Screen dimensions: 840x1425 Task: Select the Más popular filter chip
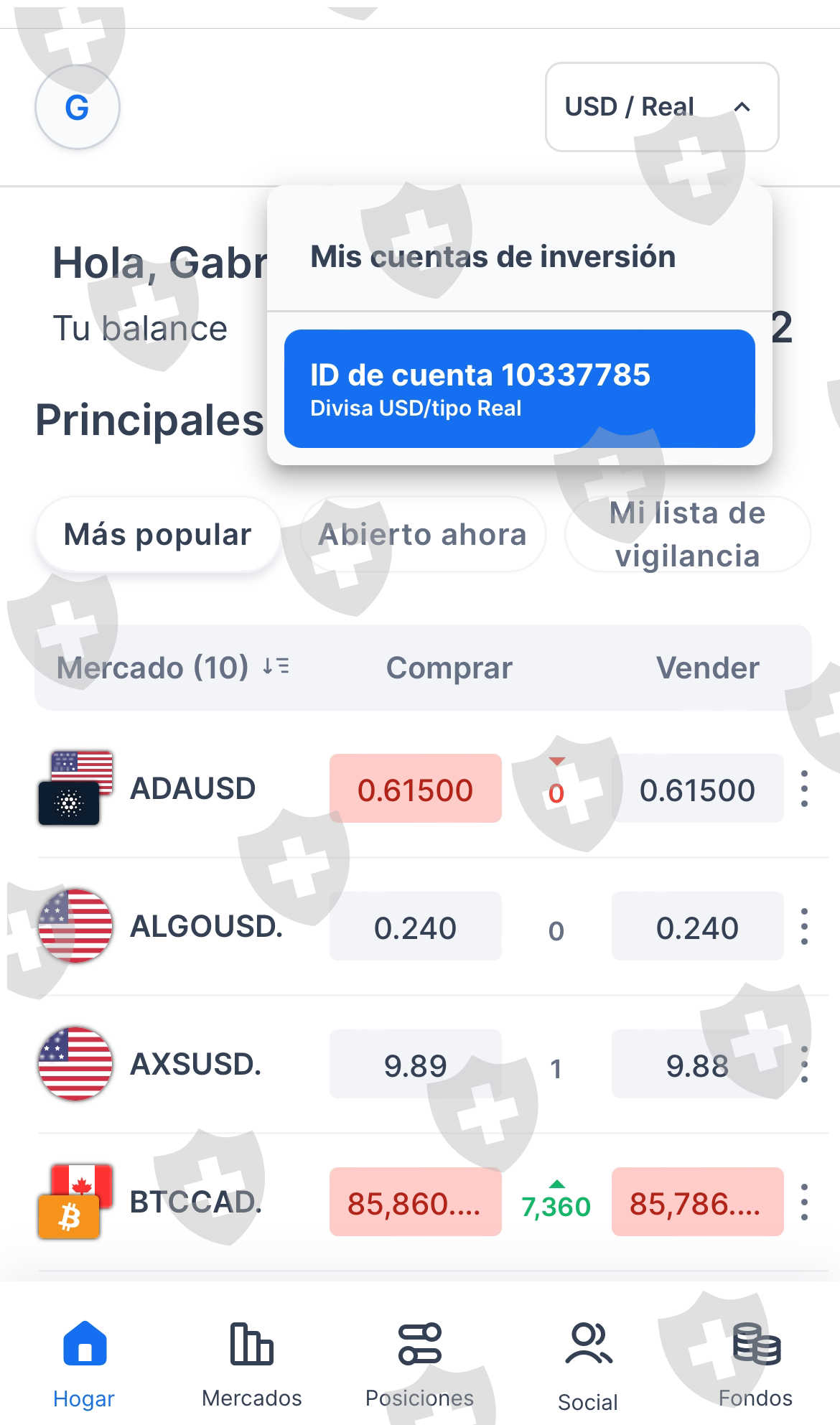158,534
